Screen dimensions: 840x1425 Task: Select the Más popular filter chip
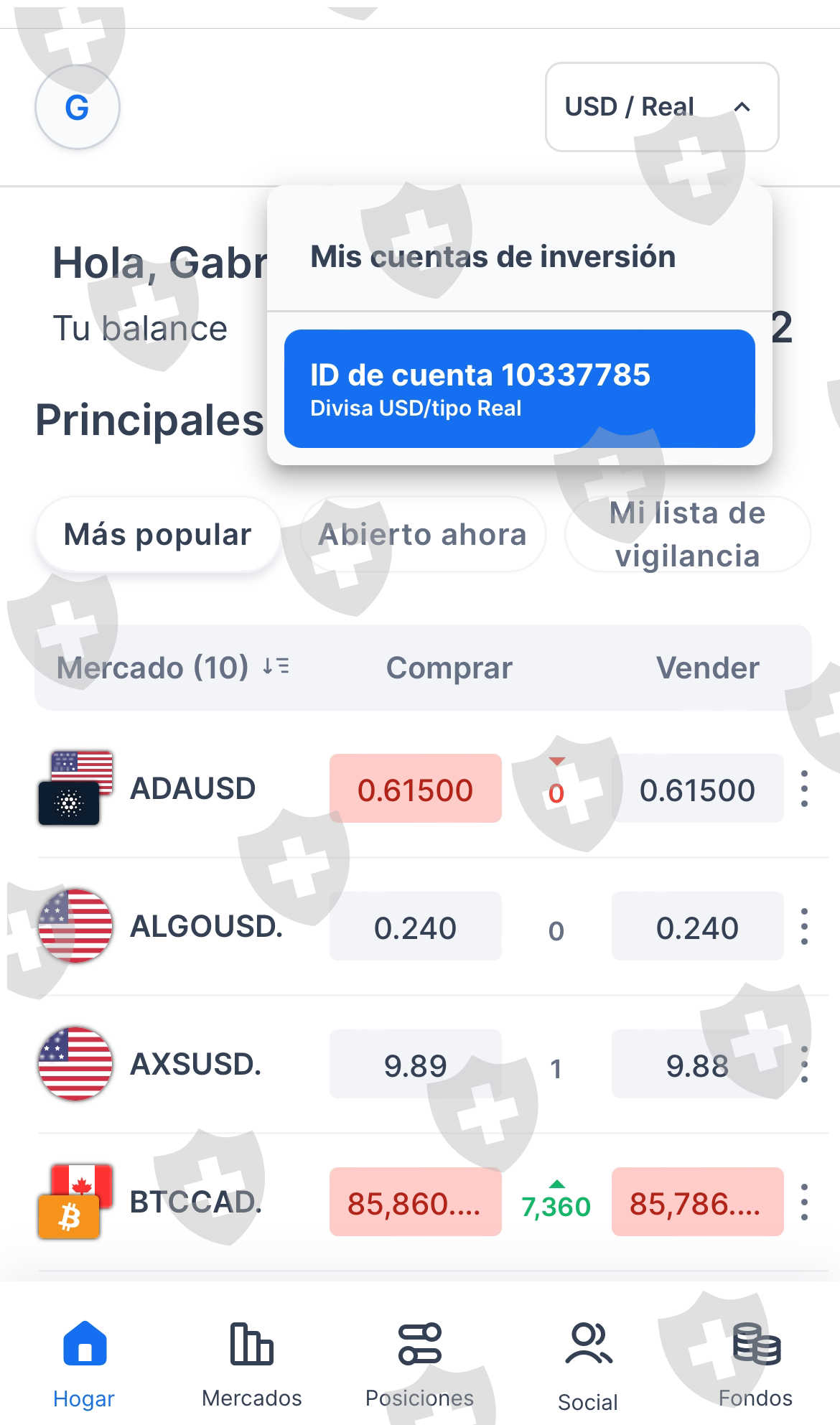158,534
